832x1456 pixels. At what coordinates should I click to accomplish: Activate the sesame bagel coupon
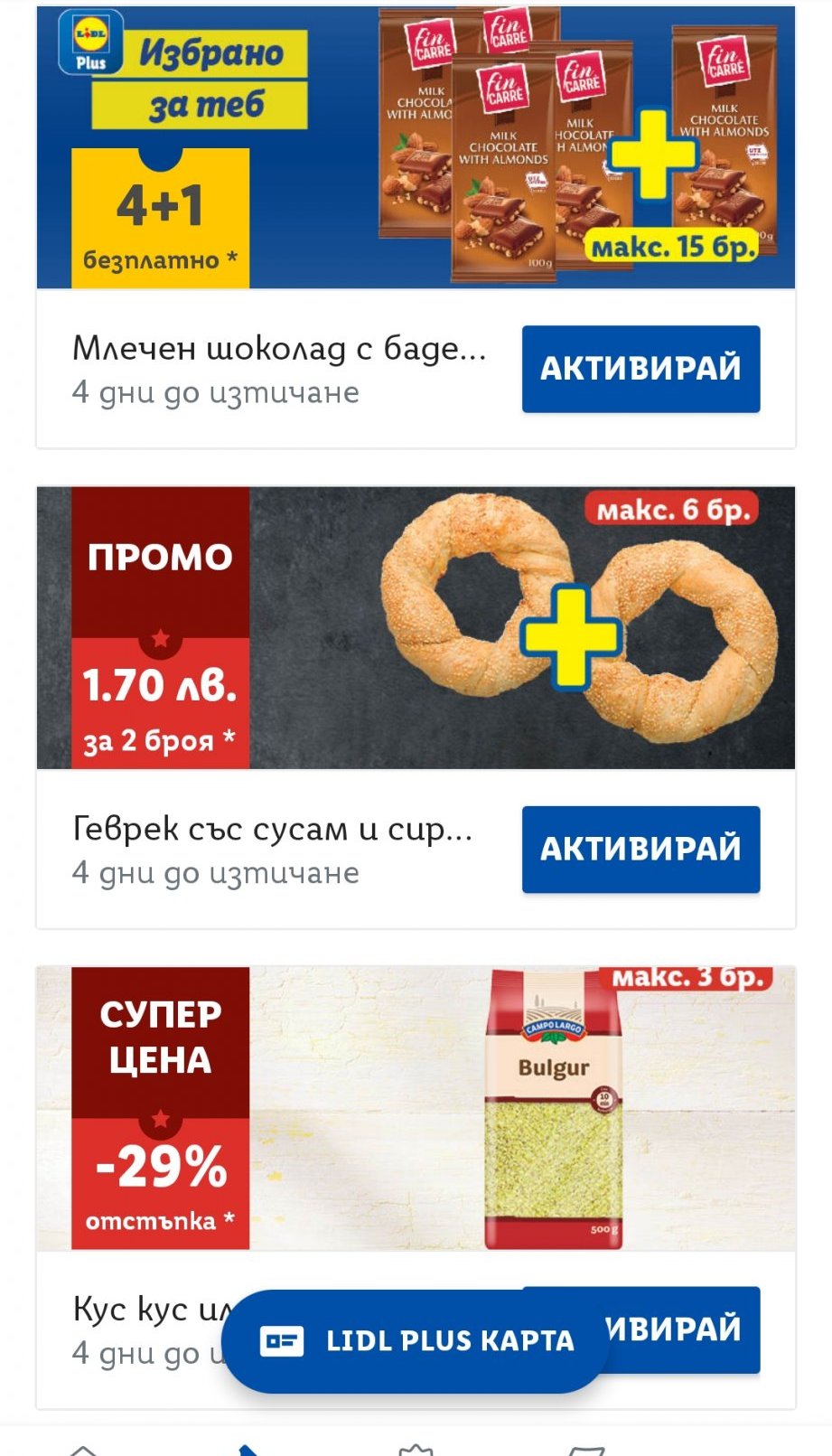point(640,850)
